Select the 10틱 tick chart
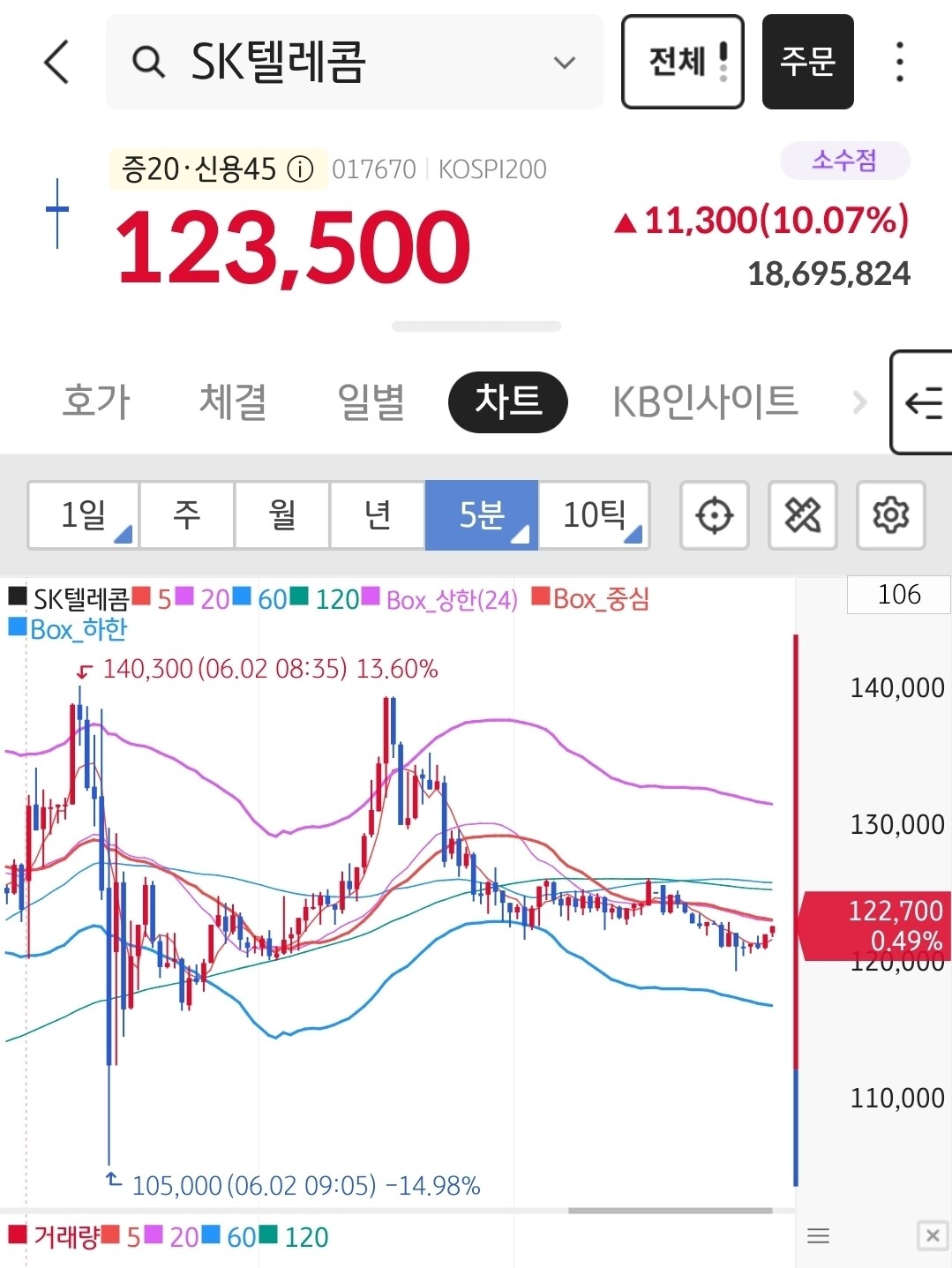 pyautogui.click(x=594, y=514)
